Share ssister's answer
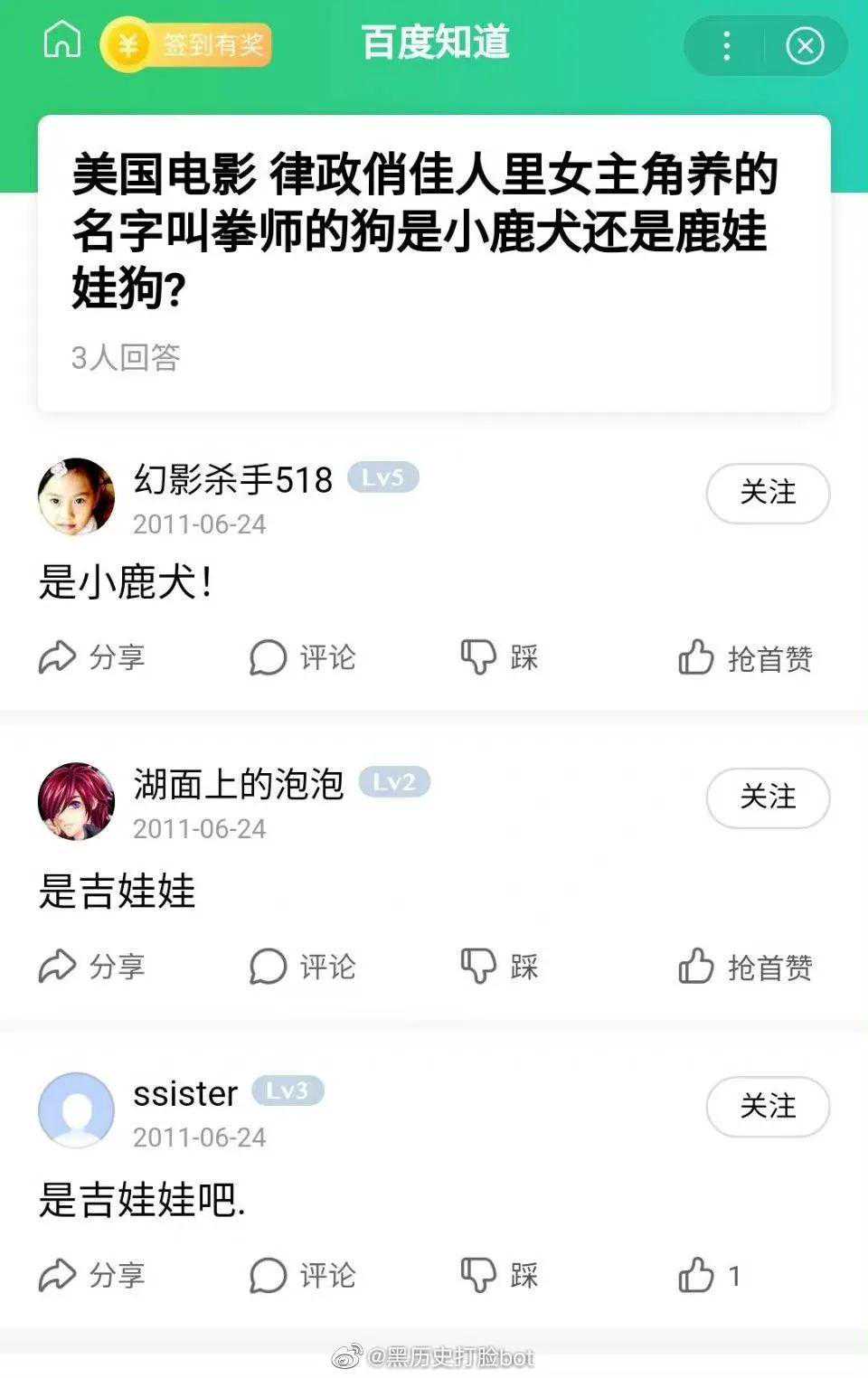 click(91, 1275)
